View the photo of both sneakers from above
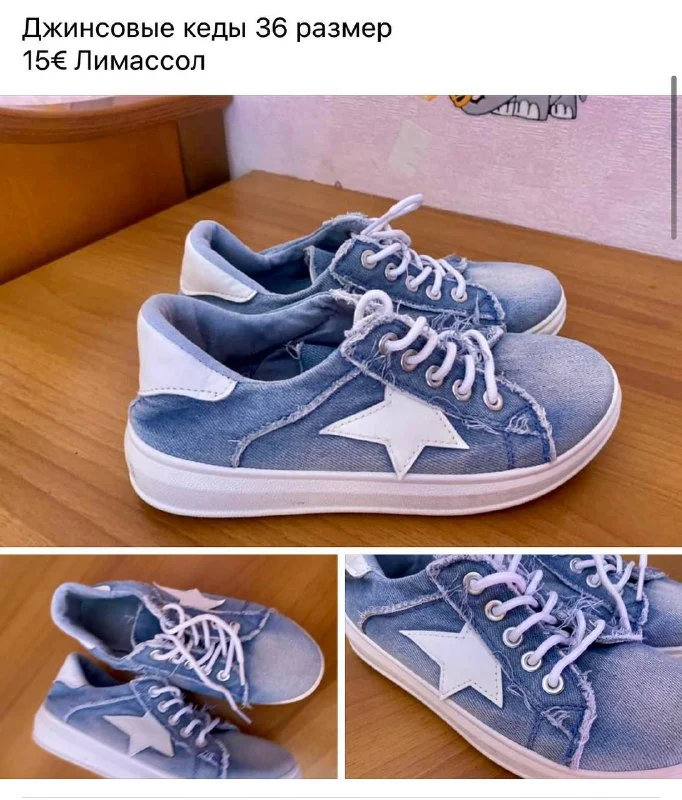 tap(168, 667)
